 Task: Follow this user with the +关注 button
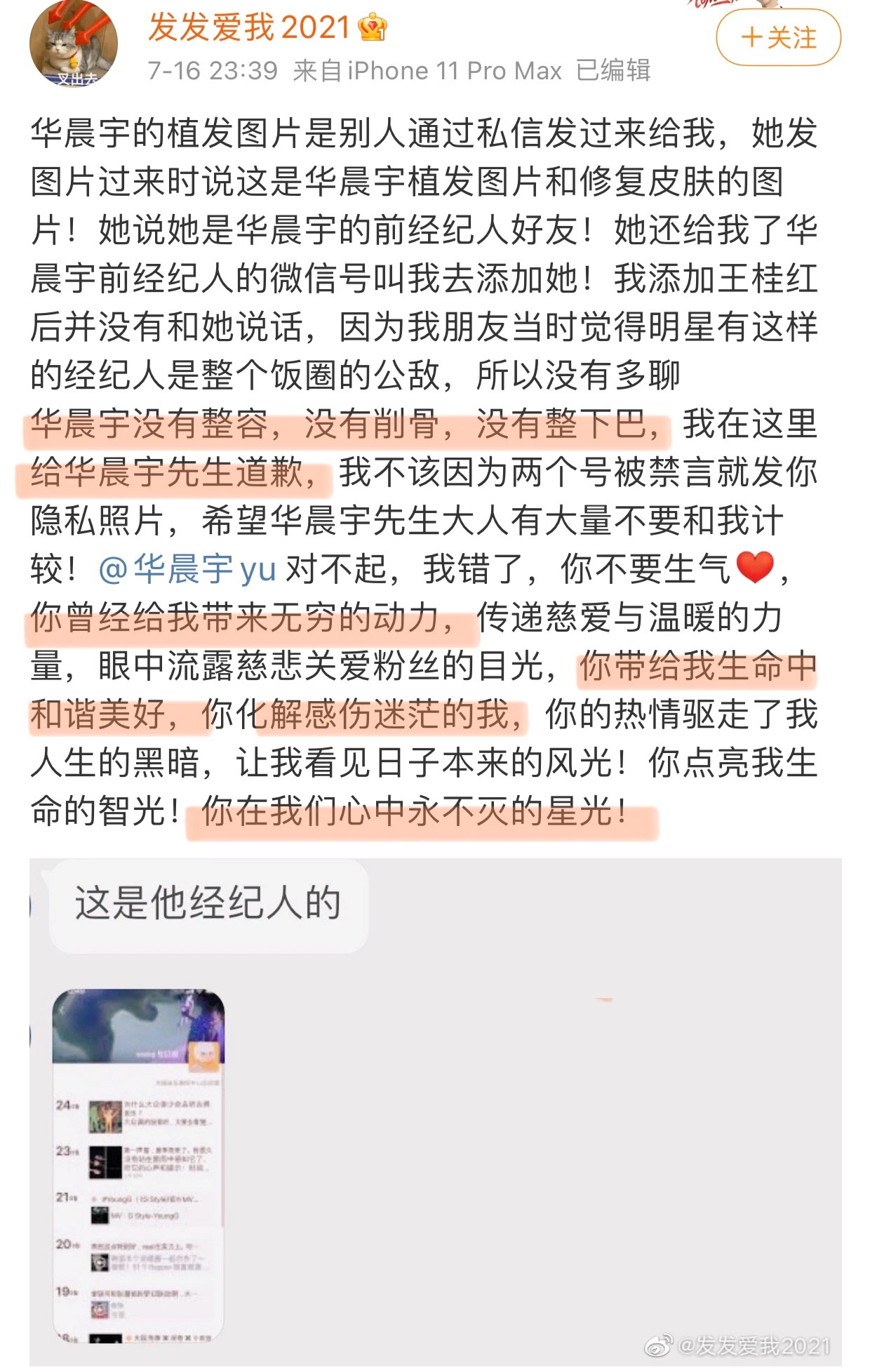(x=778, y=37)
